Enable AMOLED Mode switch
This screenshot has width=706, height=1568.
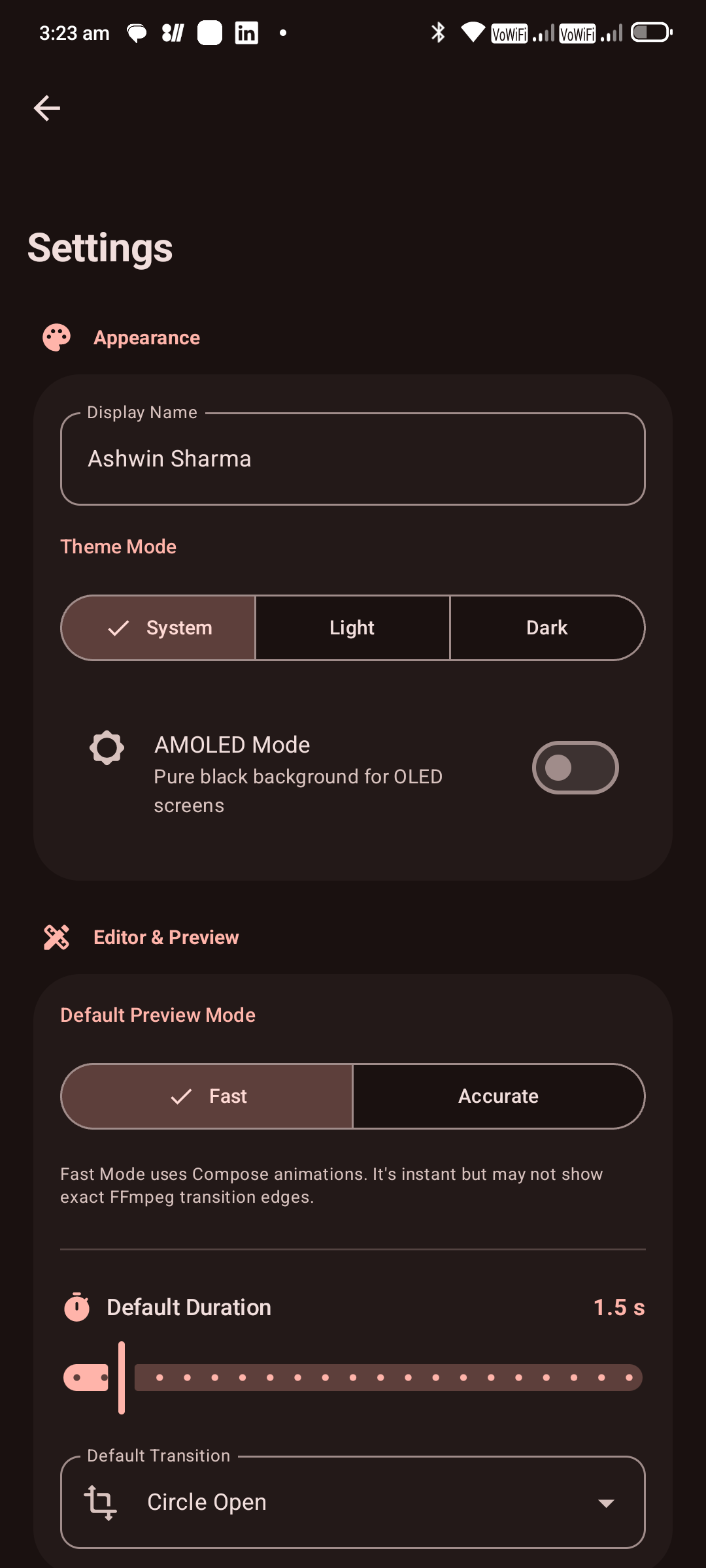pyautogui.click(x=575, y=768)
